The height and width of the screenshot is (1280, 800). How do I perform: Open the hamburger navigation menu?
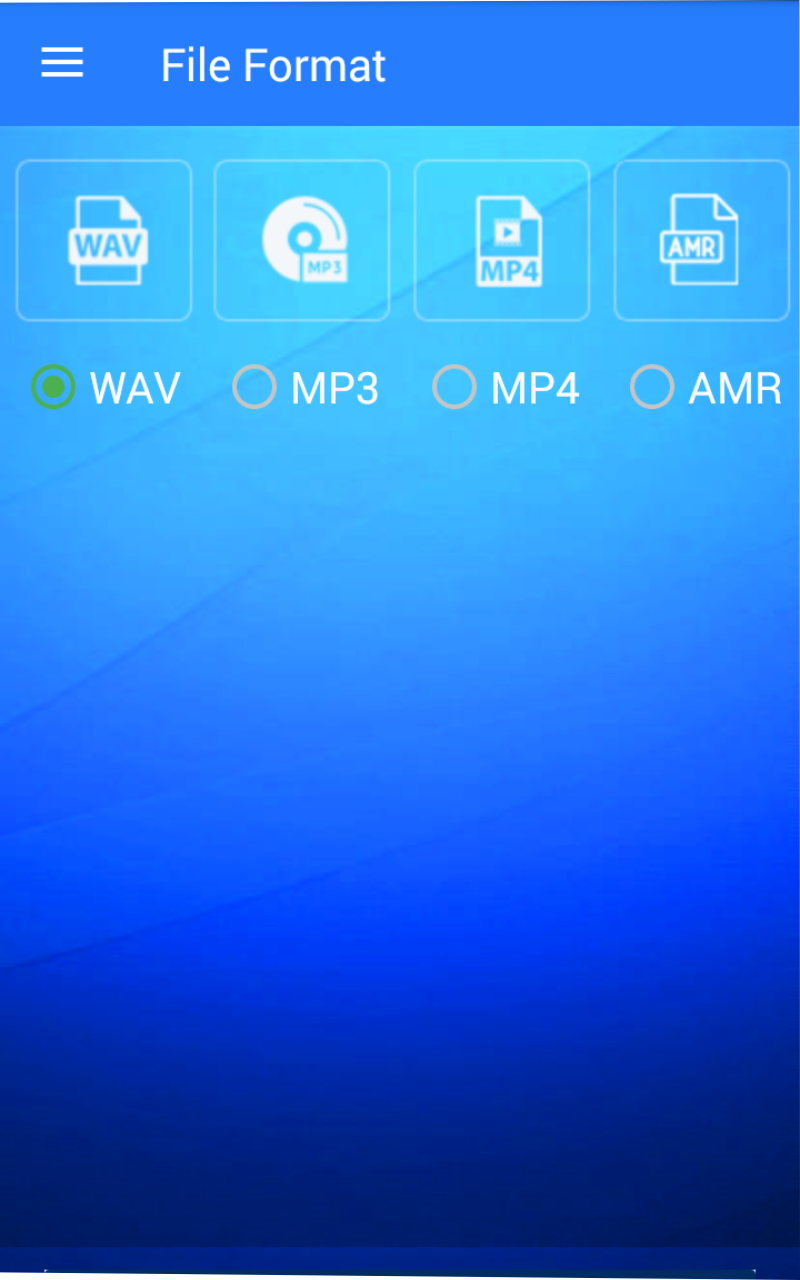pyautogui.click(x=62, y=64)
